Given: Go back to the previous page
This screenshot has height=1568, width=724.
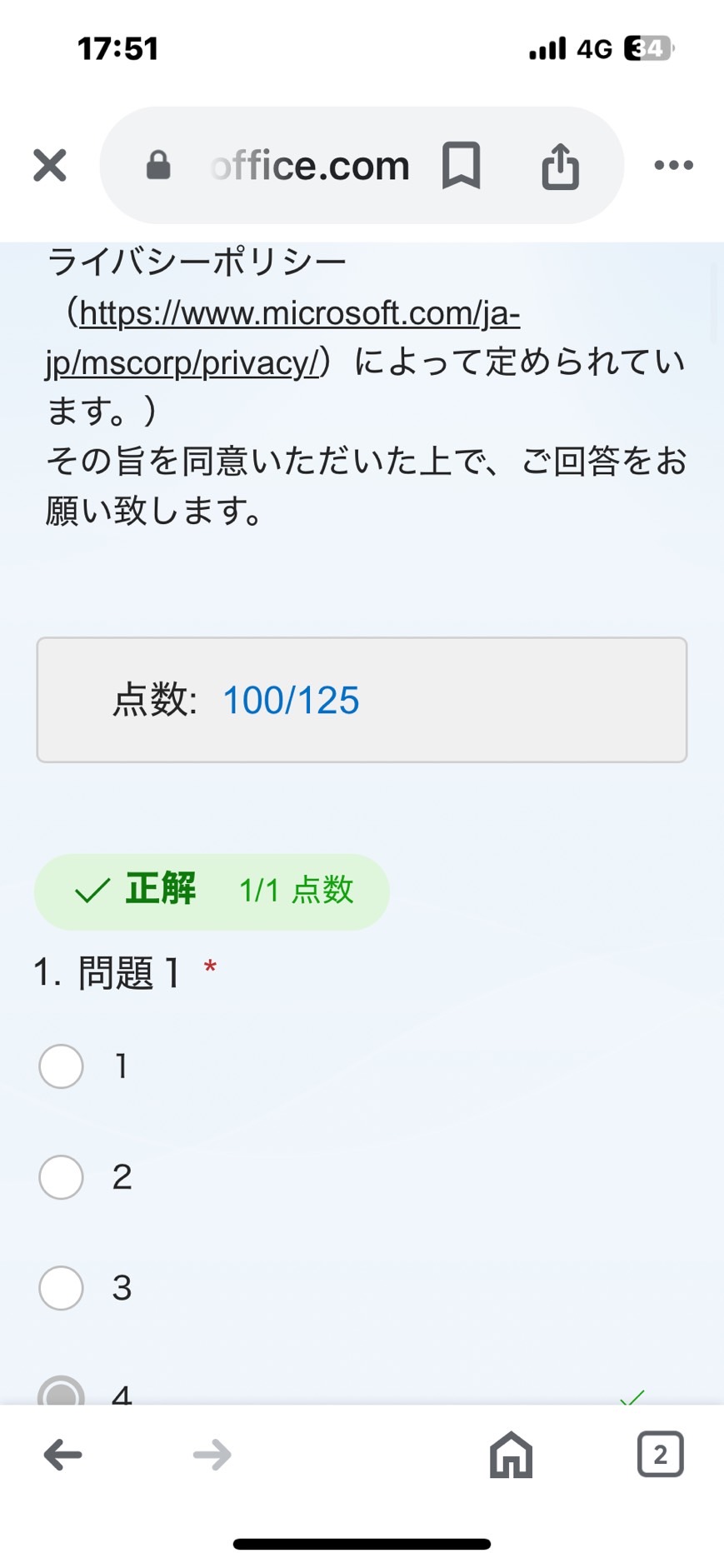Looking at the screenshot, I should (x=63, y=1455).
